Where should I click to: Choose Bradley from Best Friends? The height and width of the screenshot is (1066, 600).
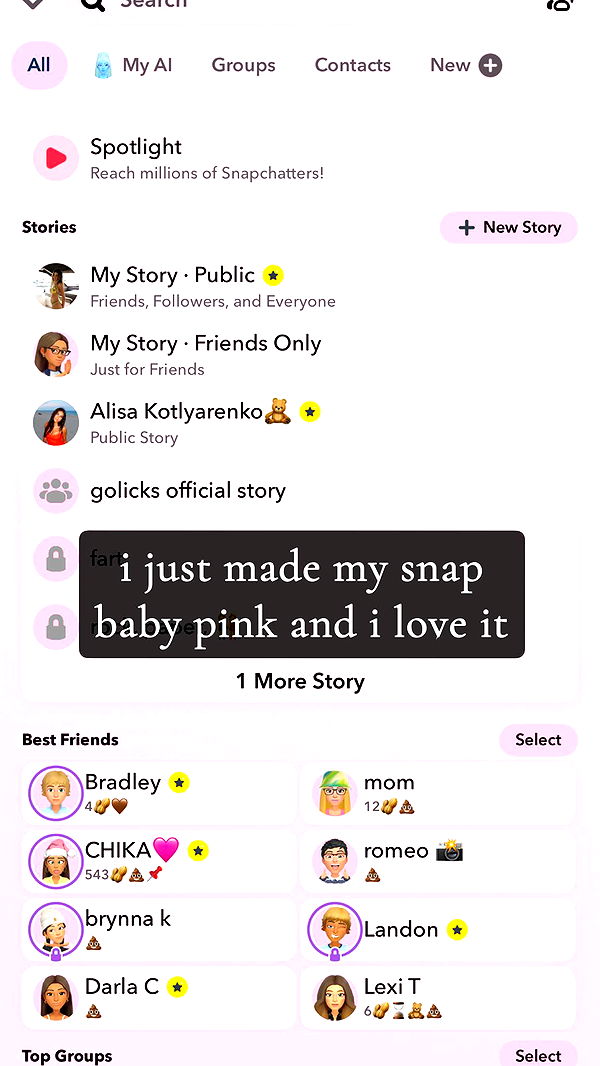click(x=160, y=792)
